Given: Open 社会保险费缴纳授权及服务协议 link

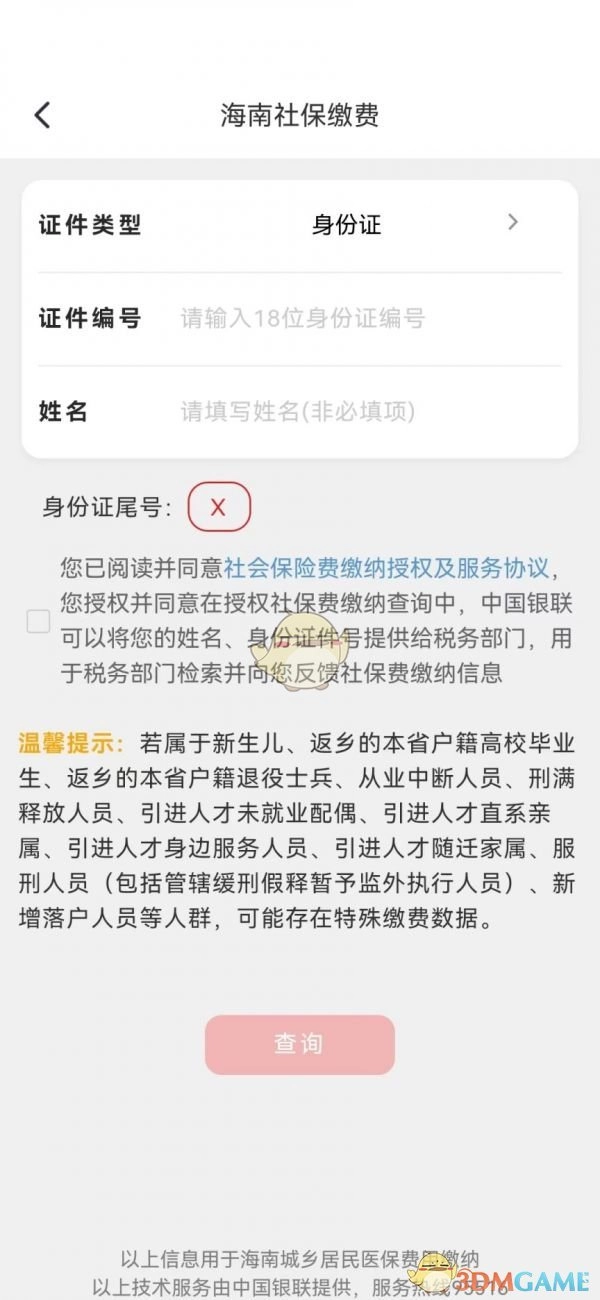Looking at the screenshot, I should (x=386, y=569).
